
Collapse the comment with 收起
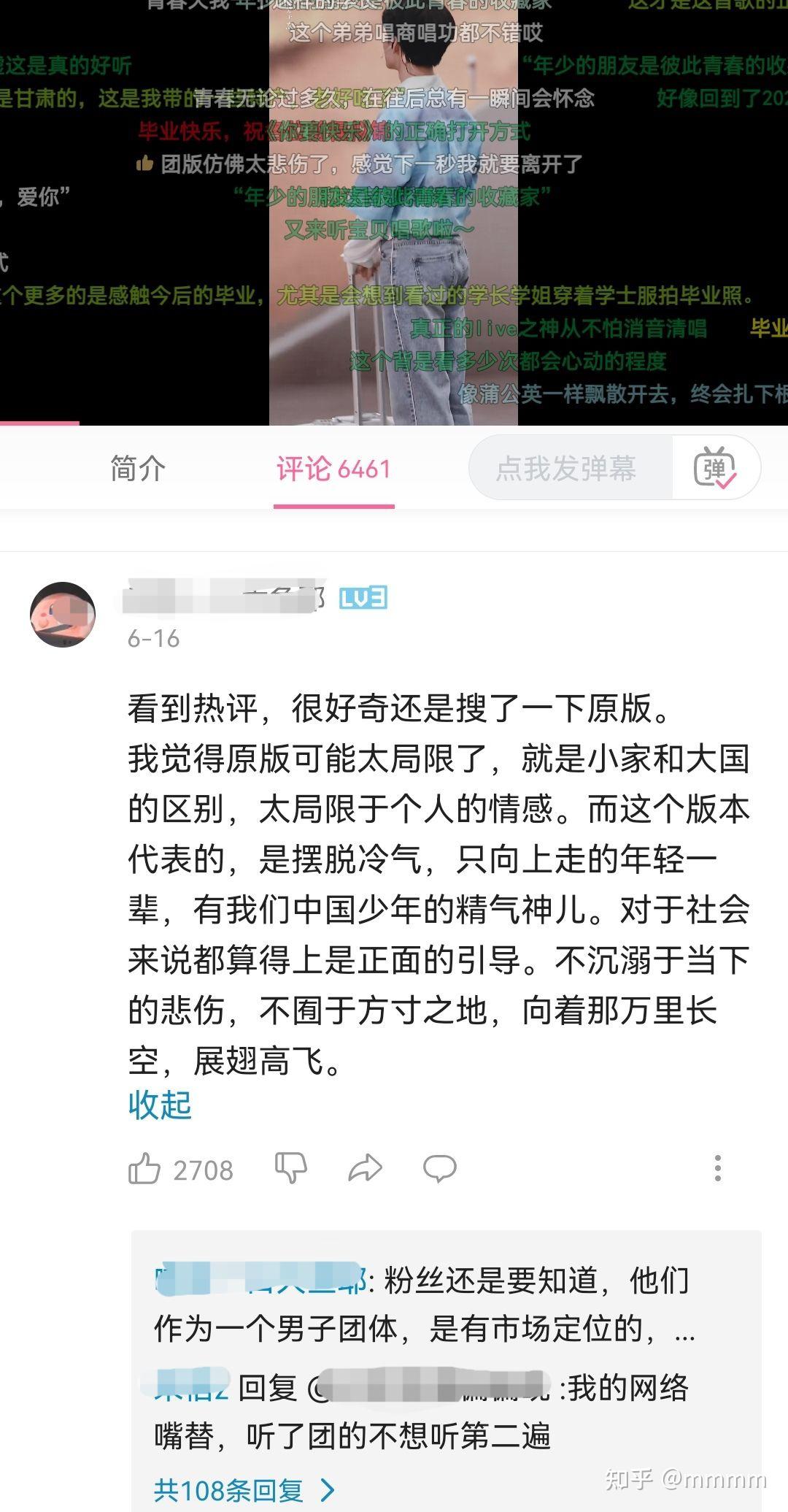(160, 1105)
